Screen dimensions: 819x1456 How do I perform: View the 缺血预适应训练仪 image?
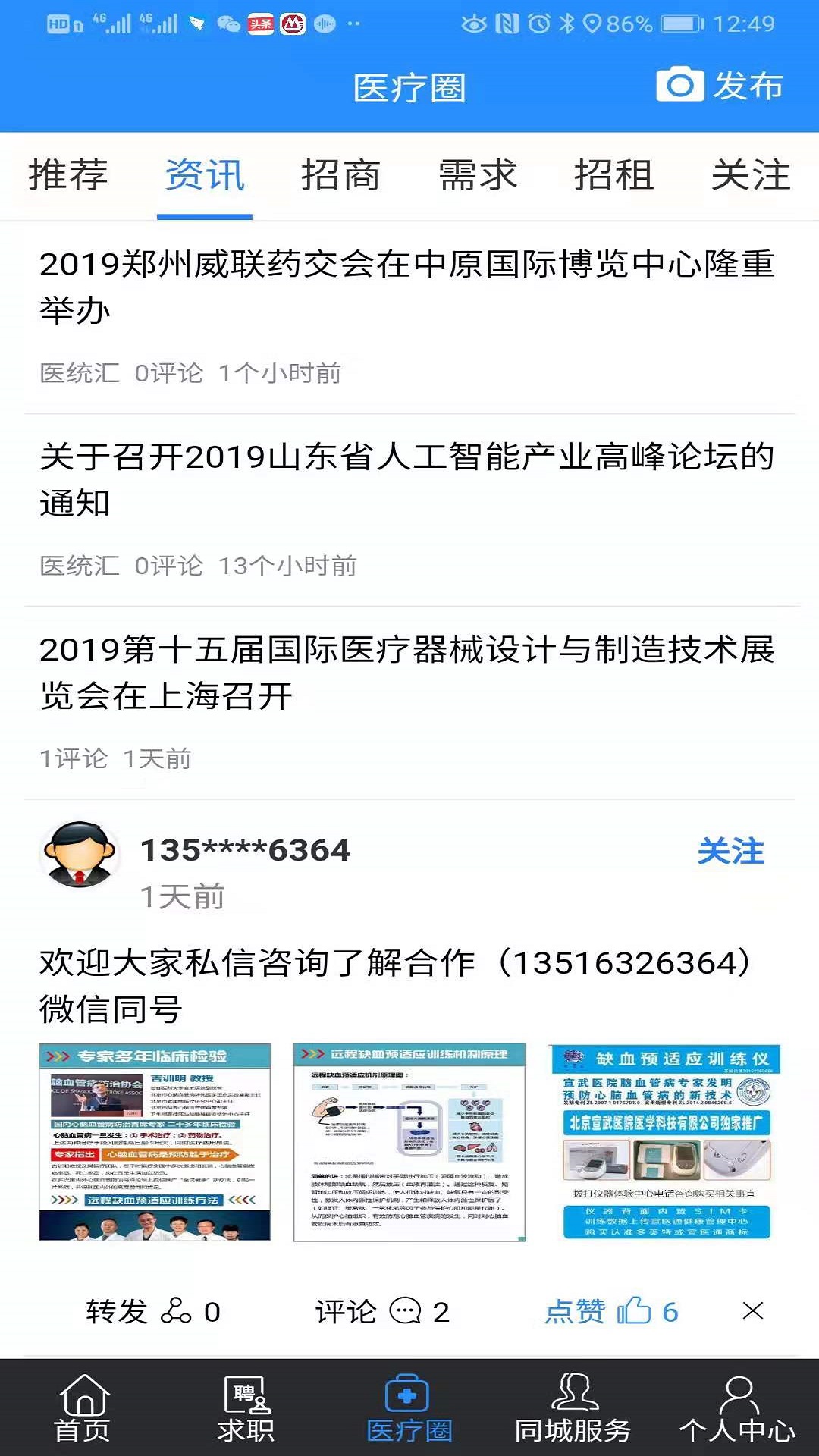(664, 1142)
